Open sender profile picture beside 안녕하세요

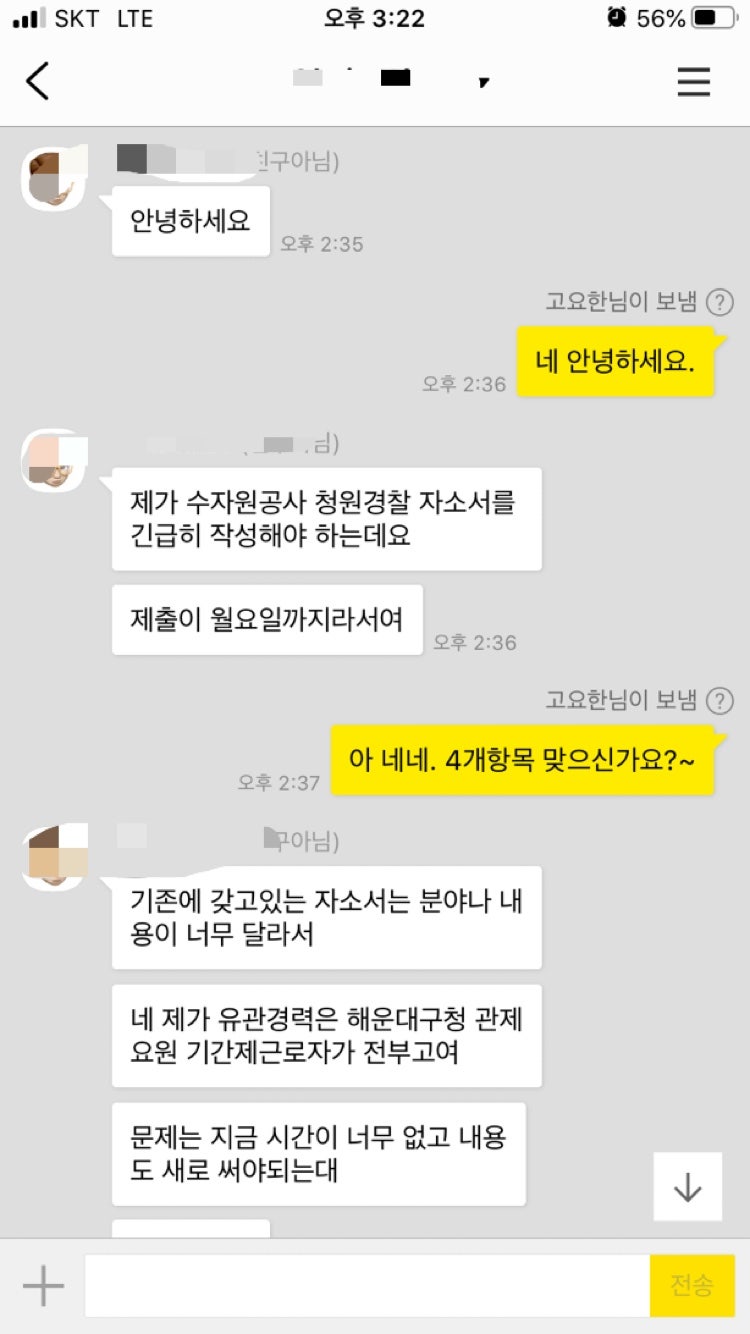[x=53, y=178]
